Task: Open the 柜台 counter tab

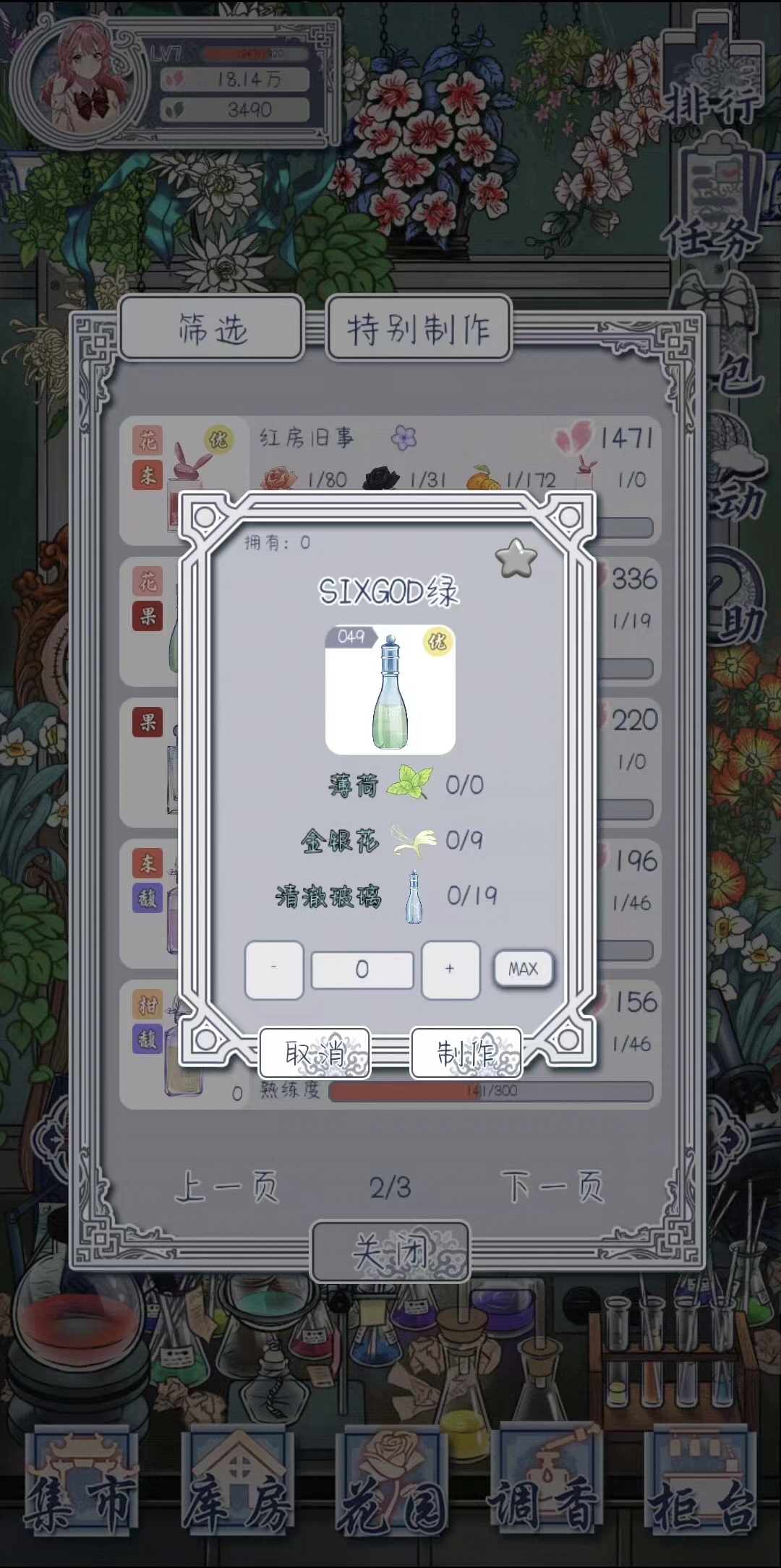Action: tap(701, 1496)
